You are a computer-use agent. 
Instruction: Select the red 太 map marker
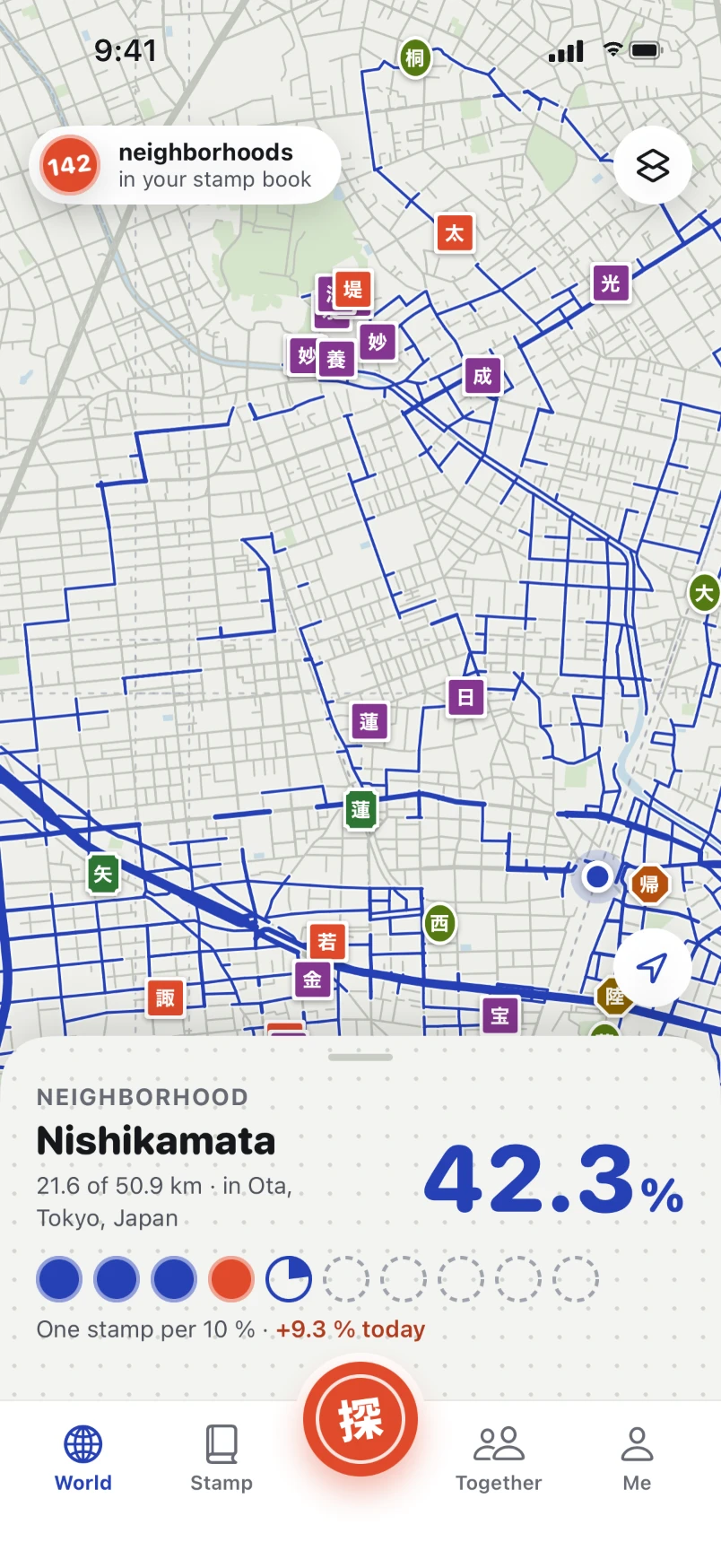click(x=455, y=233)
